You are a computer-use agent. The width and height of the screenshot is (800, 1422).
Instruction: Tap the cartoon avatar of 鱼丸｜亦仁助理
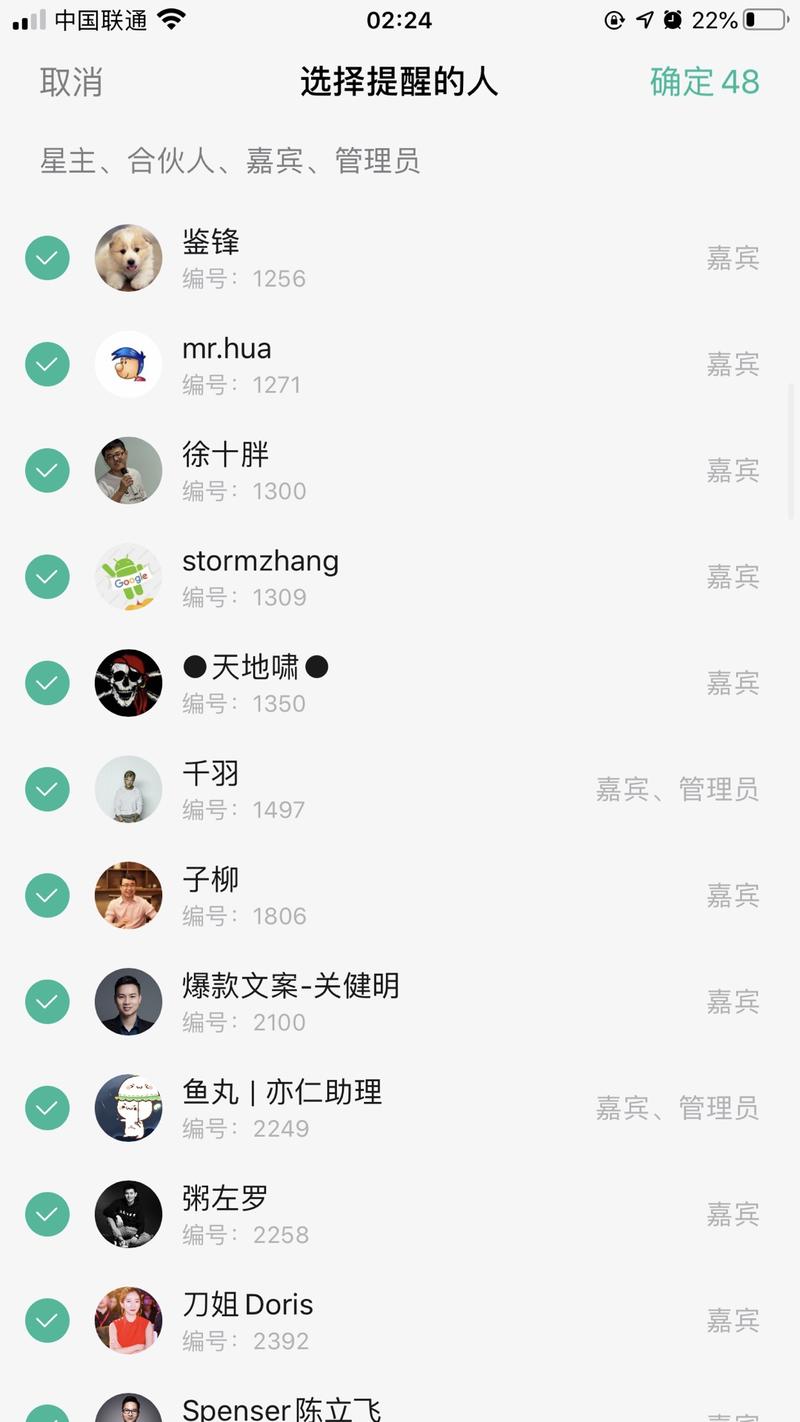(128, 1107)
